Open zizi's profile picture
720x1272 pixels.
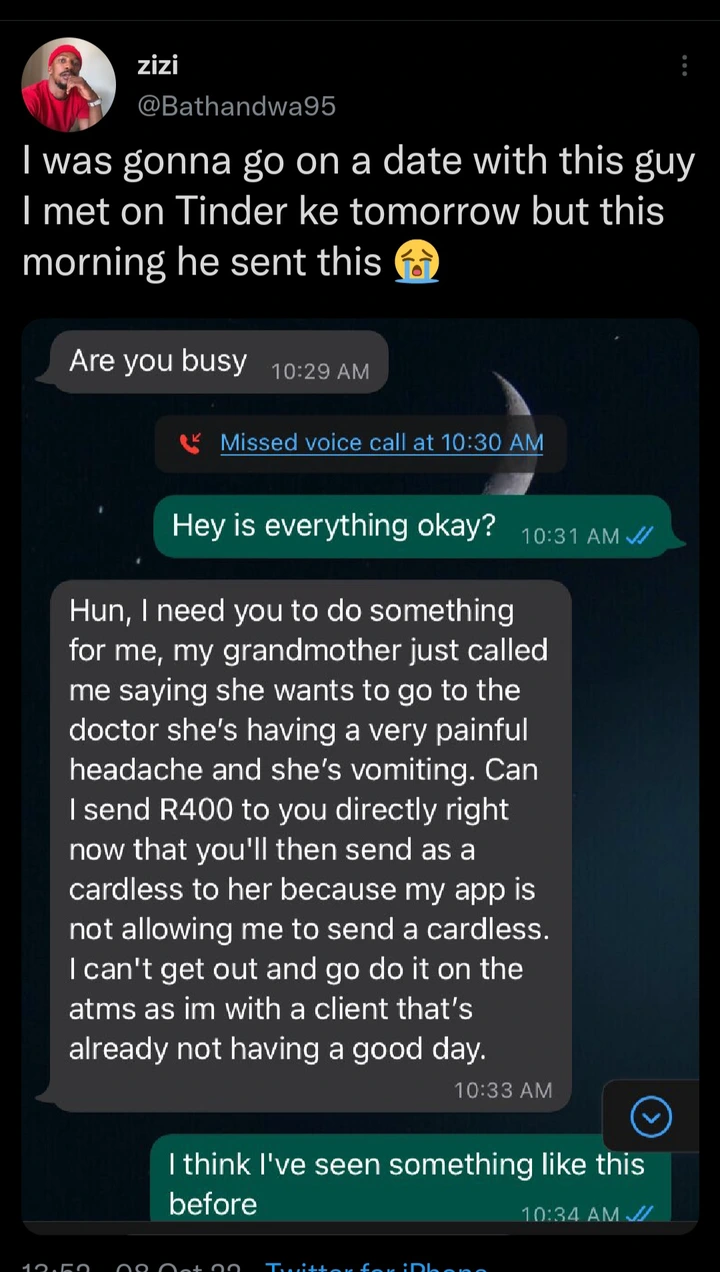(x=68, y=85)
